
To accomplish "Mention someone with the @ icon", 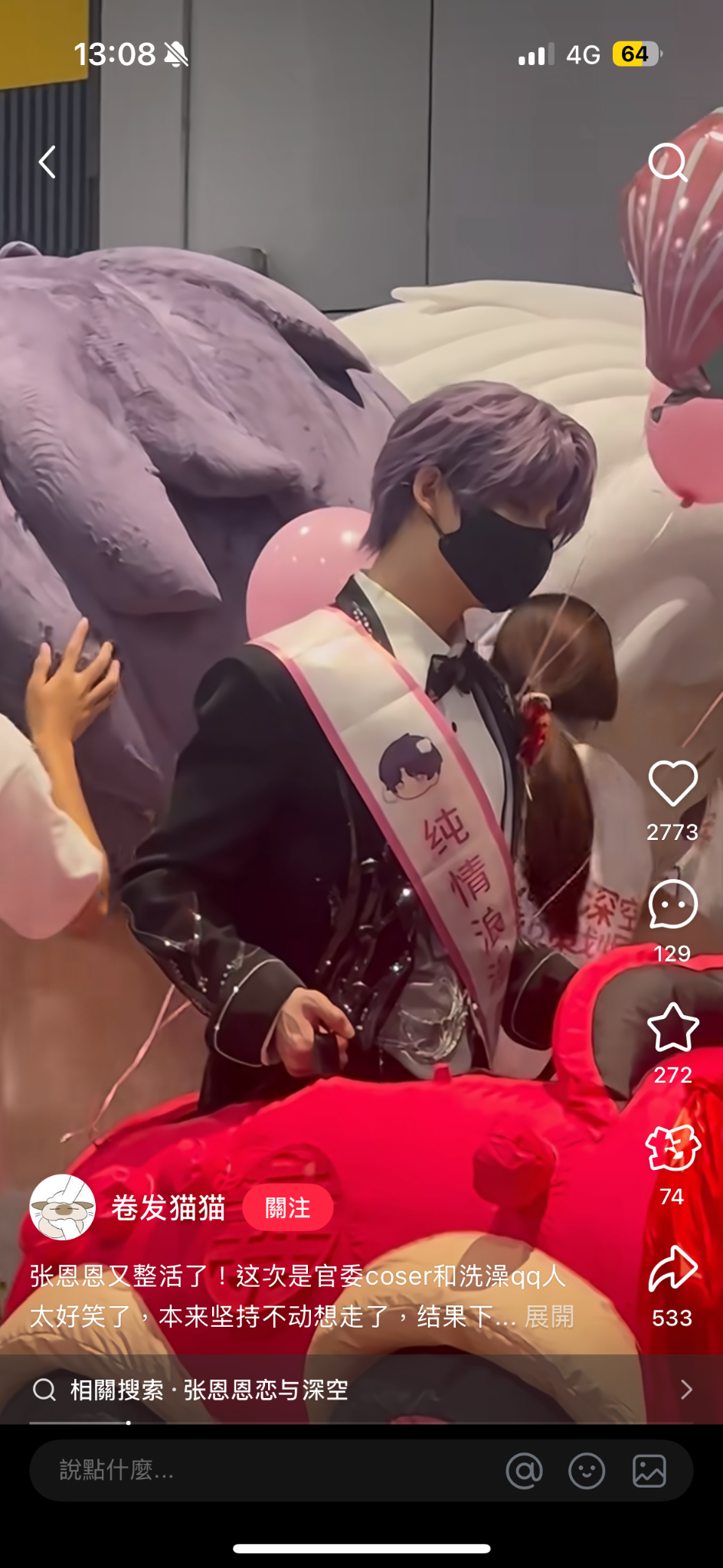I will 525,1471.
